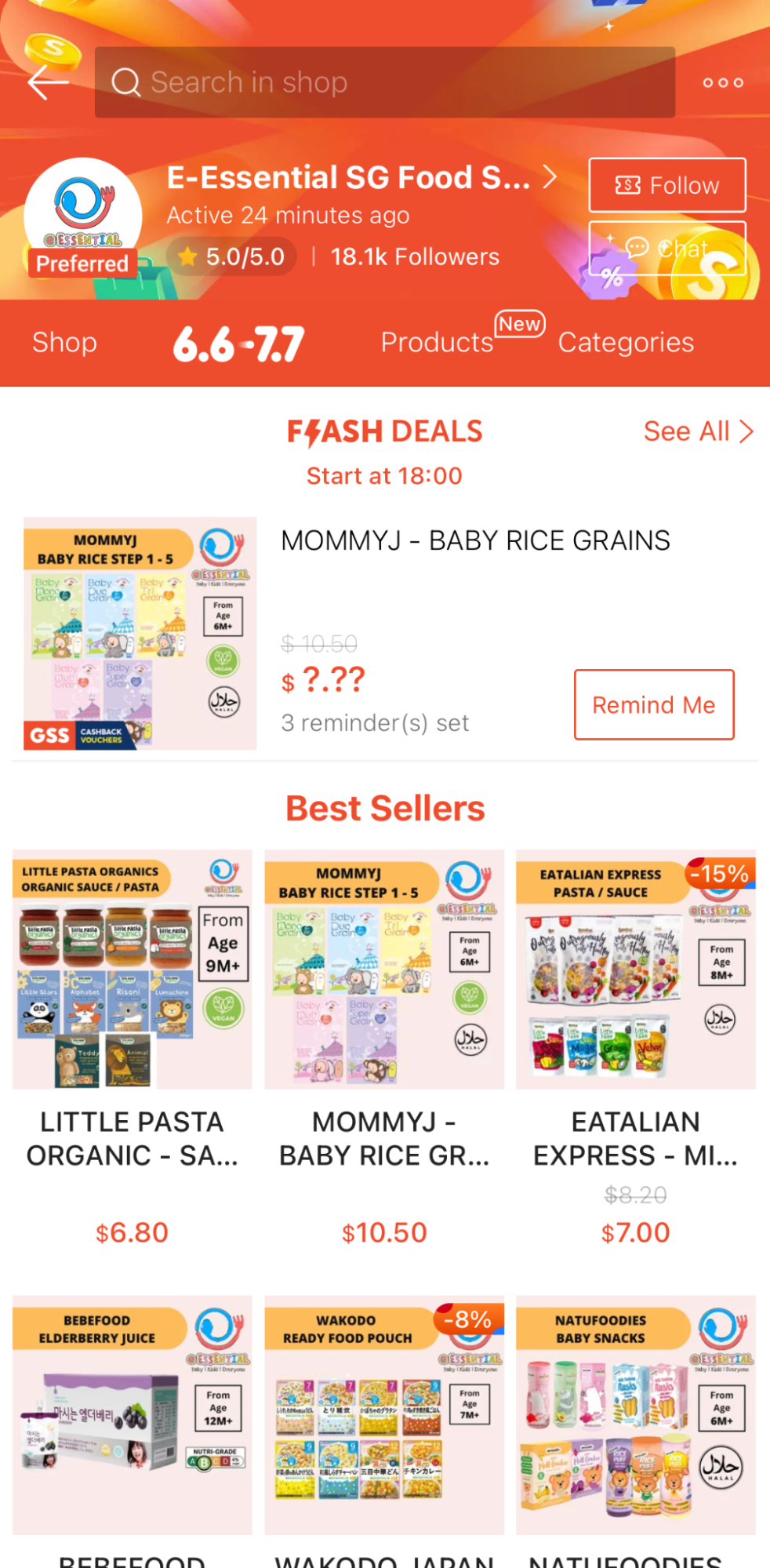
Task: Open the 6.6-7.7 promotion tab
Action: click(238, 344)
